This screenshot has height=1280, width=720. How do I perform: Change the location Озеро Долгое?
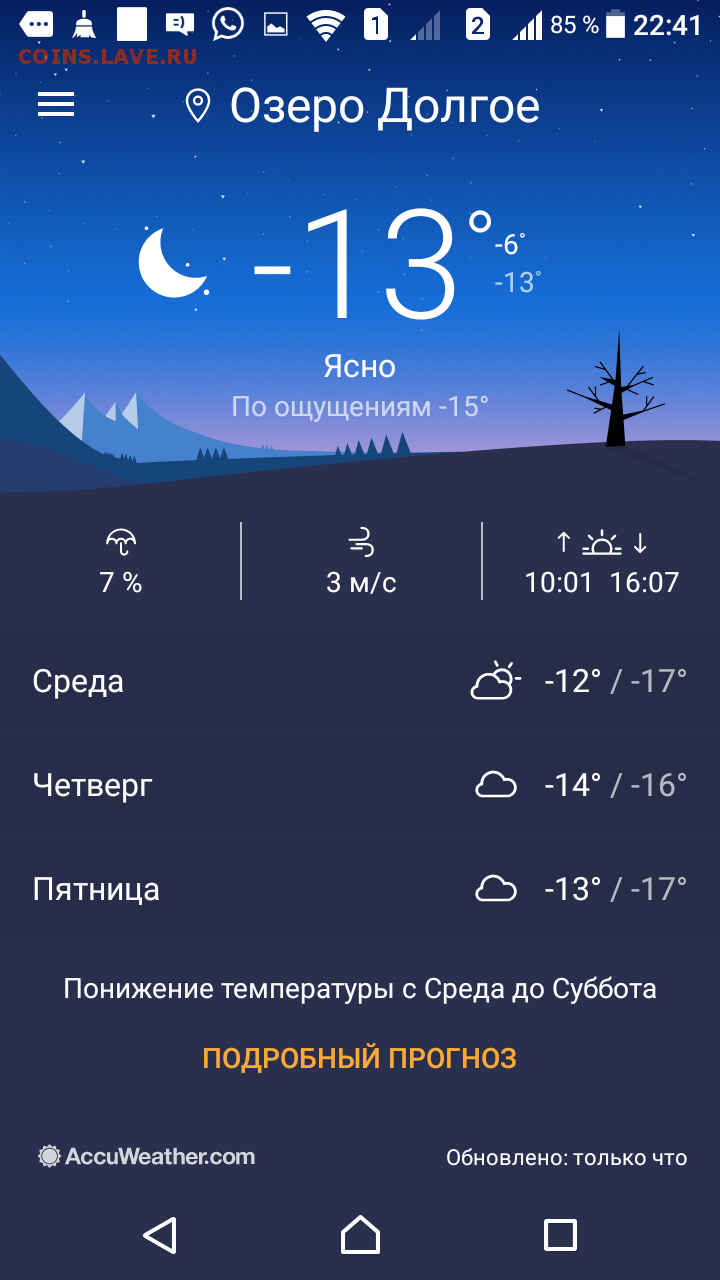click(363, 106)
